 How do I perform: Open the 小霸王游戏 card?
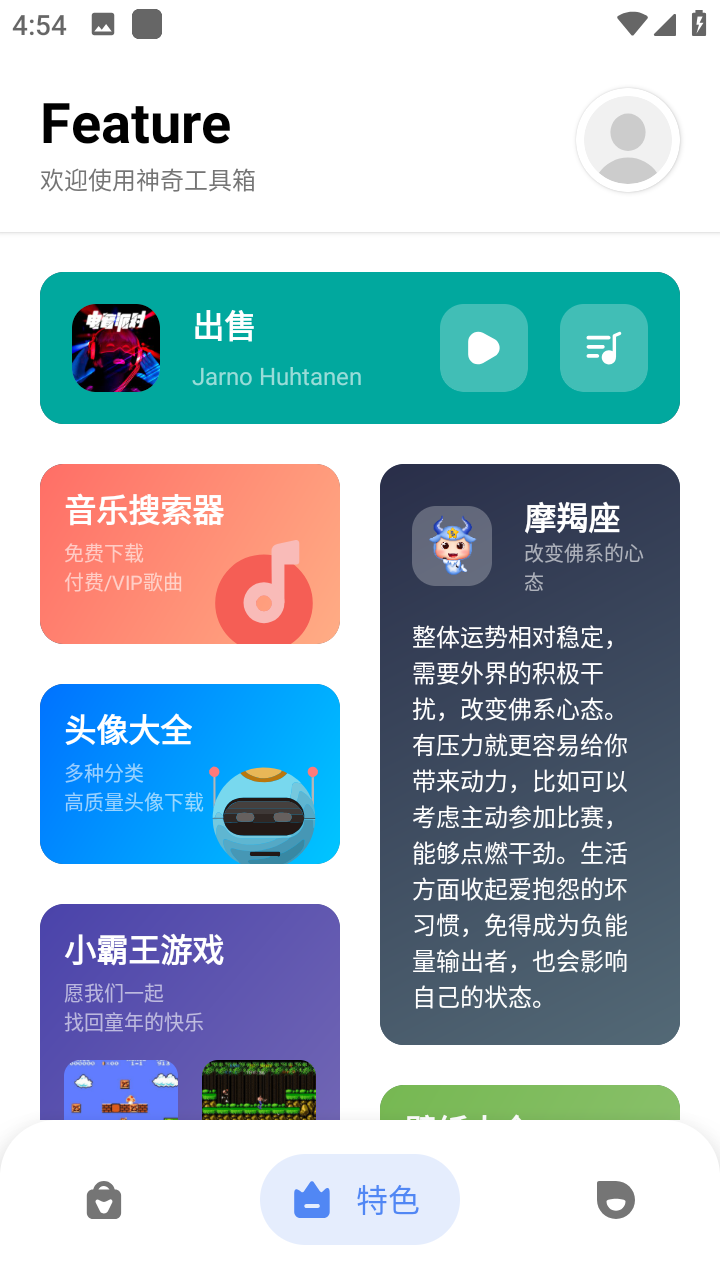click(190, 990)
